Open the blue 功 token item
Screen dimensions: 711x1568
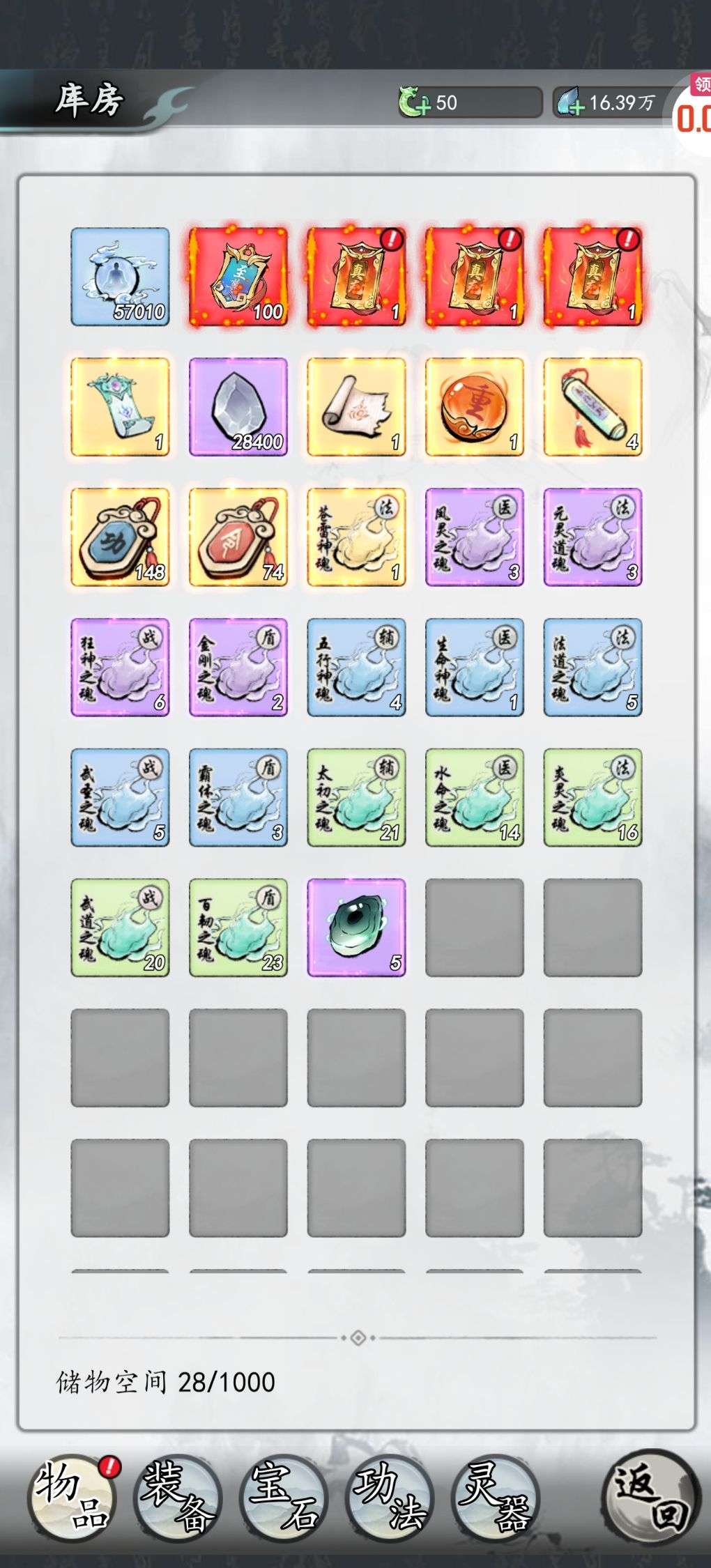click(120, 537)
